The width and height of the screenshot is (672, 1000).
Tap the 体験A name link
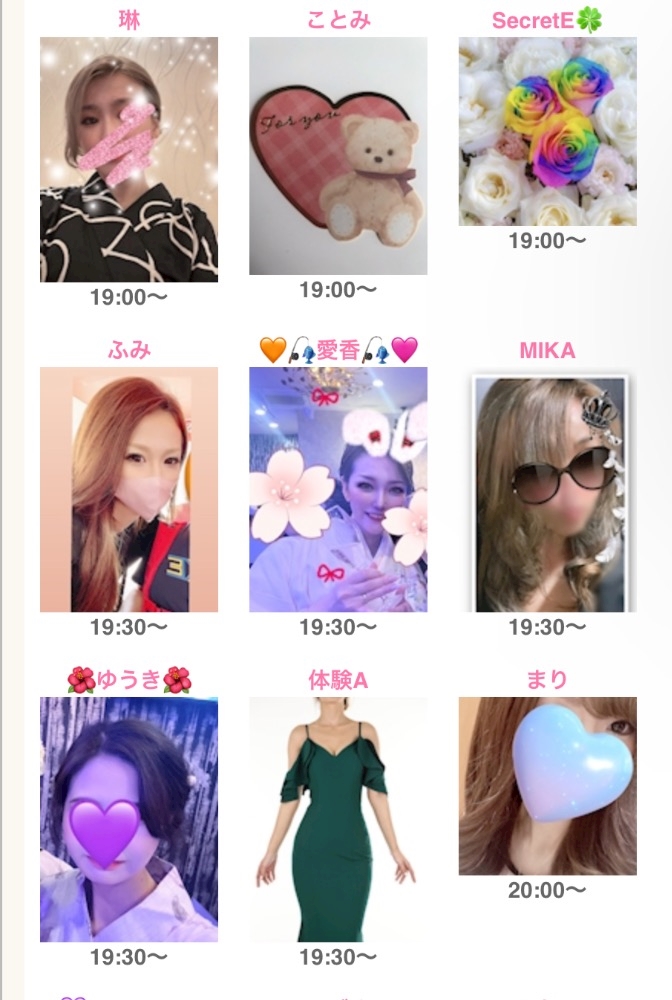click(338, 680)
